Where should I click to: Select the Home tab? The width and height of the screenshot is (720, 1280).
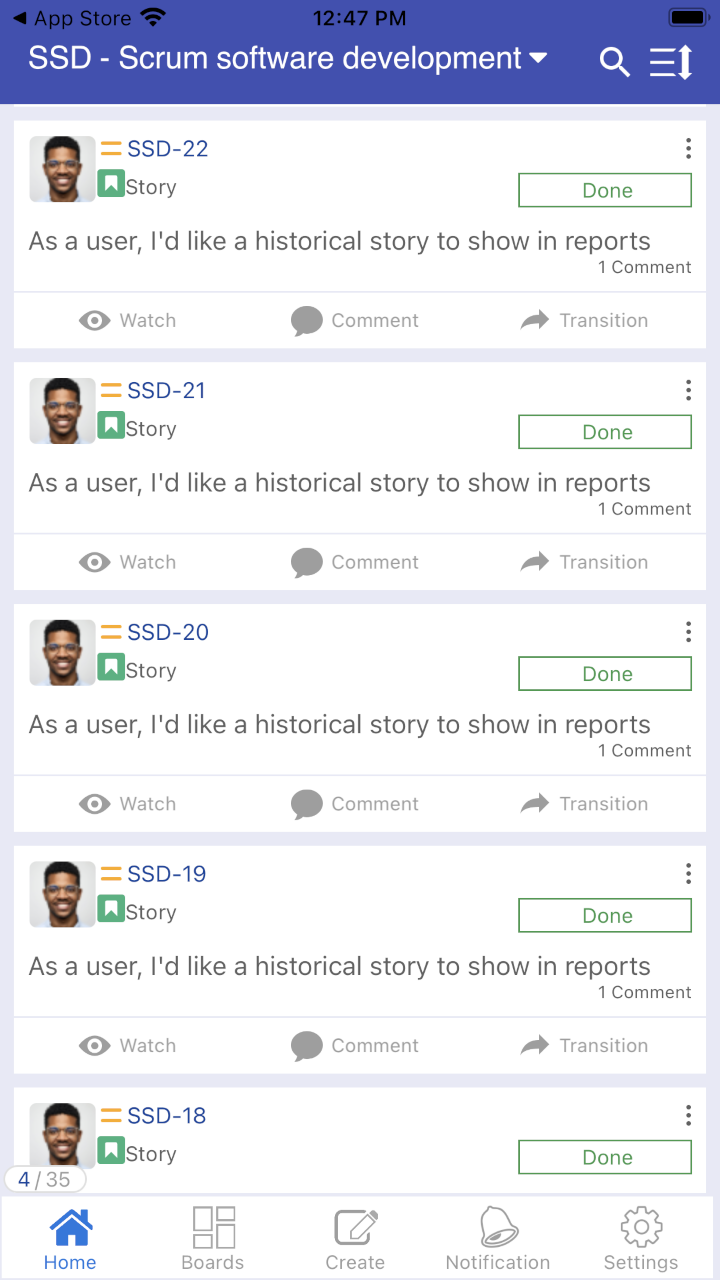(x=70, y=1238)
